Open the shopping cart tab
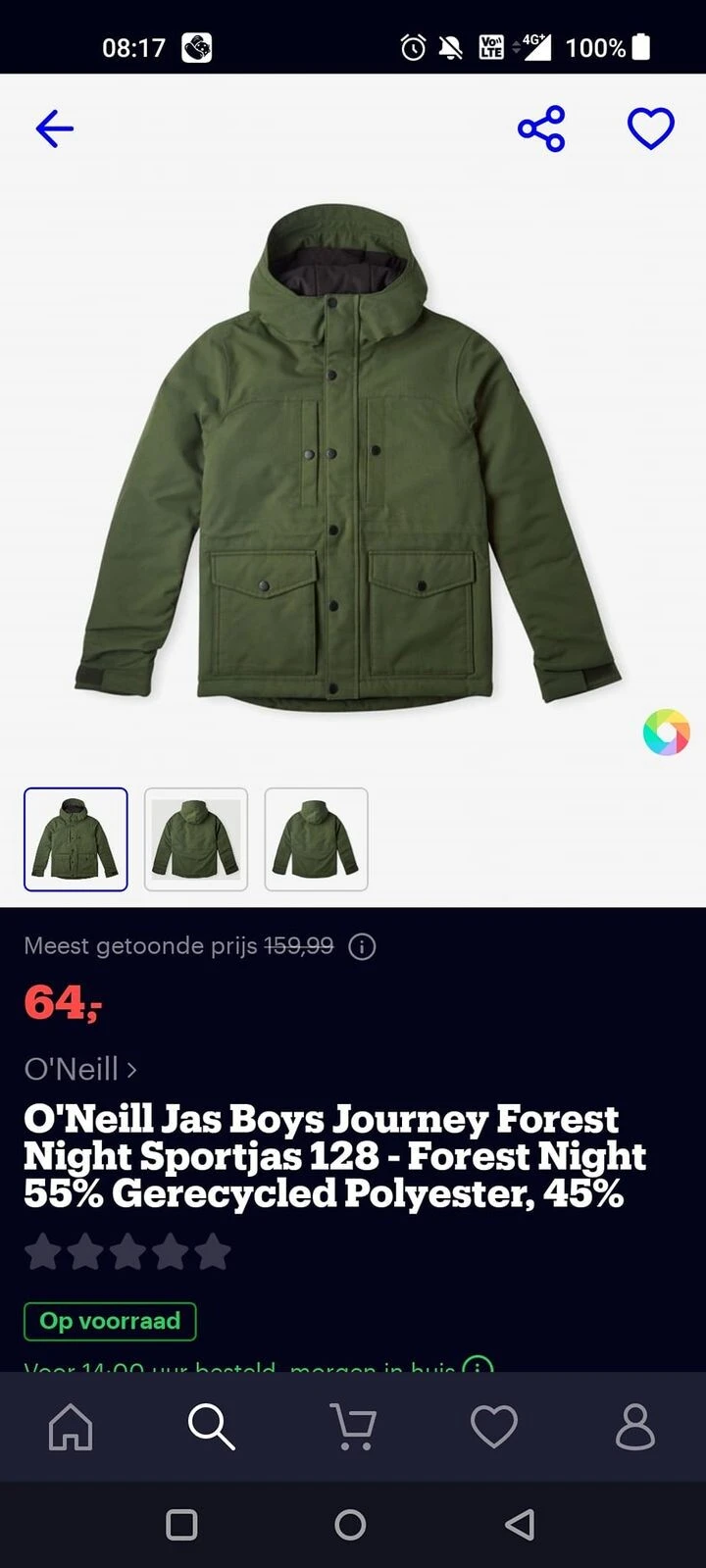This screenshot has width=706, height=1568. tap(352, 1427)
